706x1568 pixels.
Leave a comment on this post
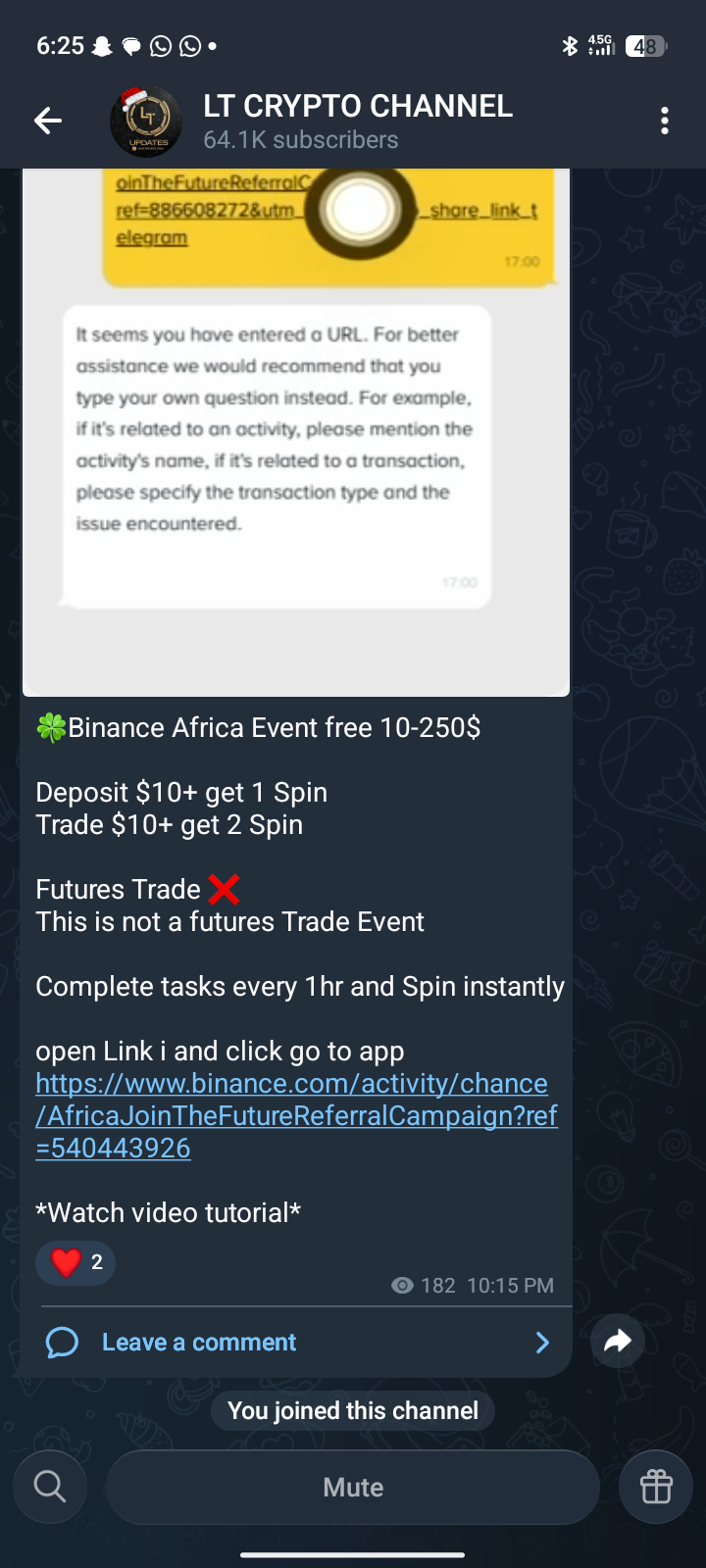click(x=199, y=1342)
